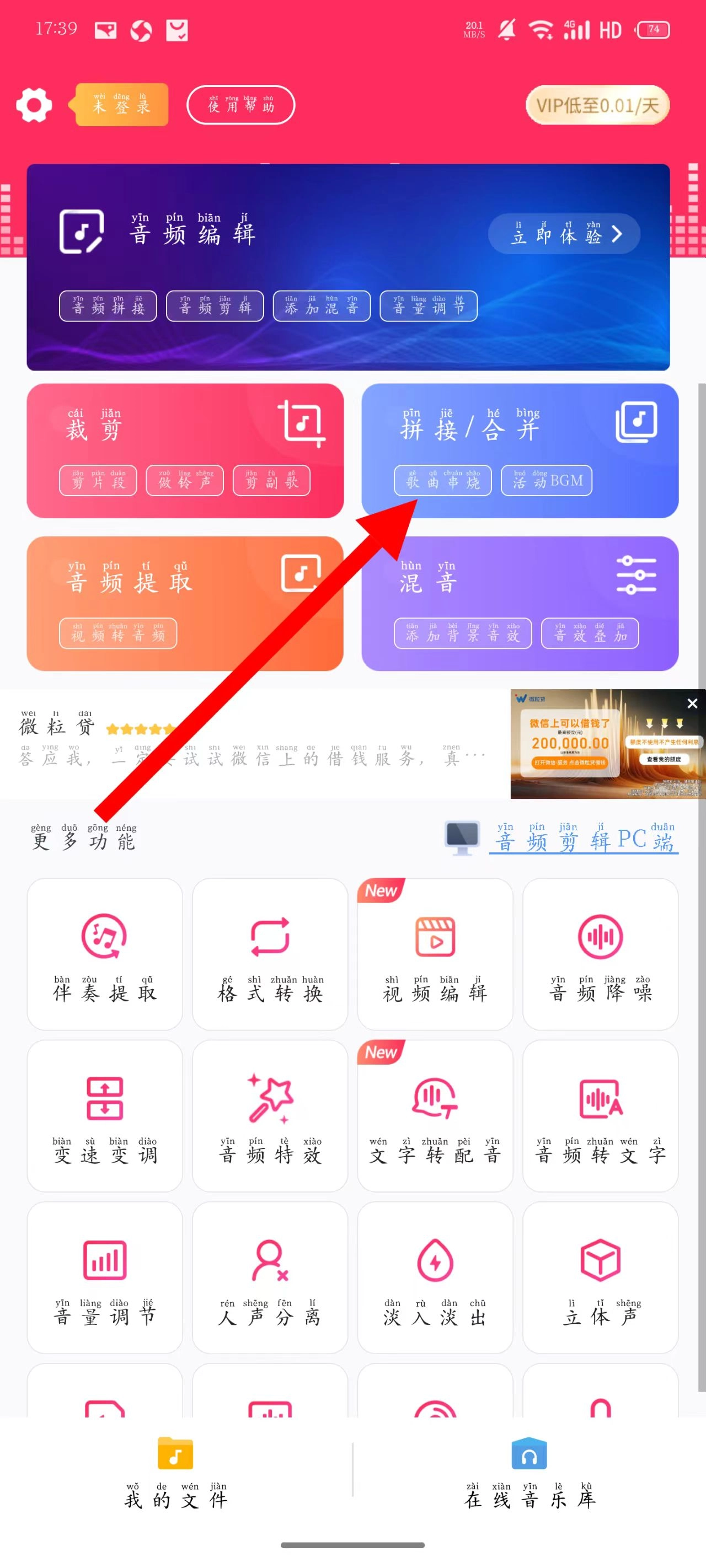Open the 音频剪辑PC端 link
Image resolution: width=706 pixels, height=1568 pixels.
[585, 840]
